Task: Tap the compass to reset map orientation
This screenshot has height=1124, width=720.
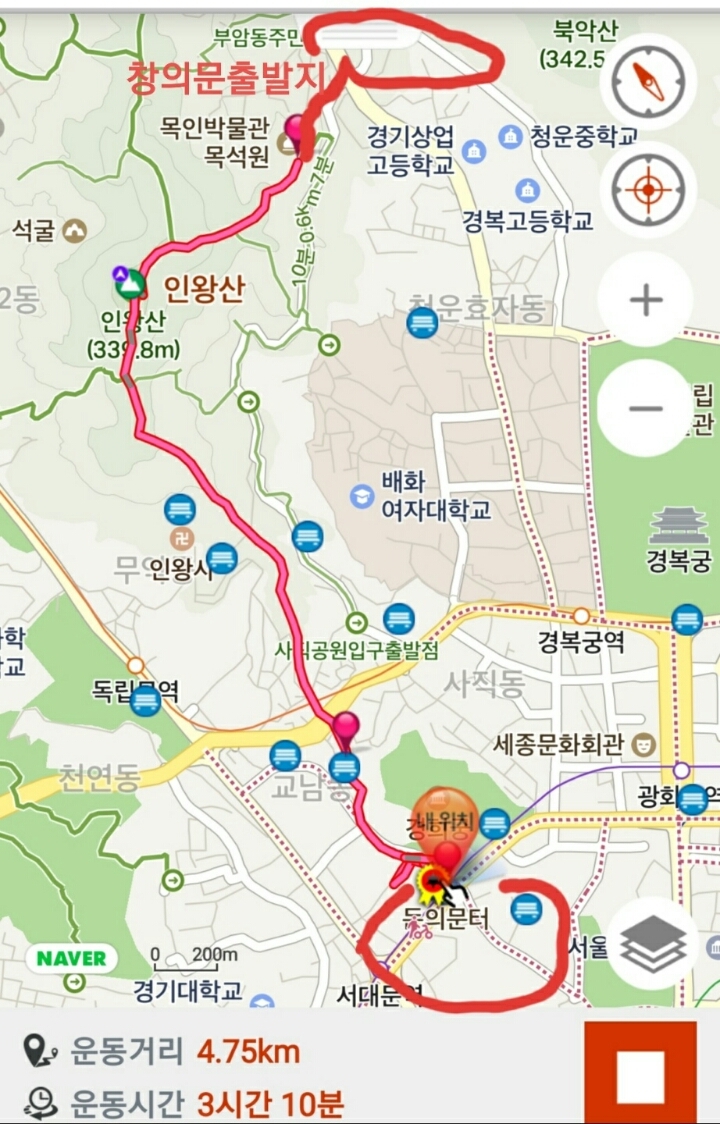Action: (x=647, y=81)
